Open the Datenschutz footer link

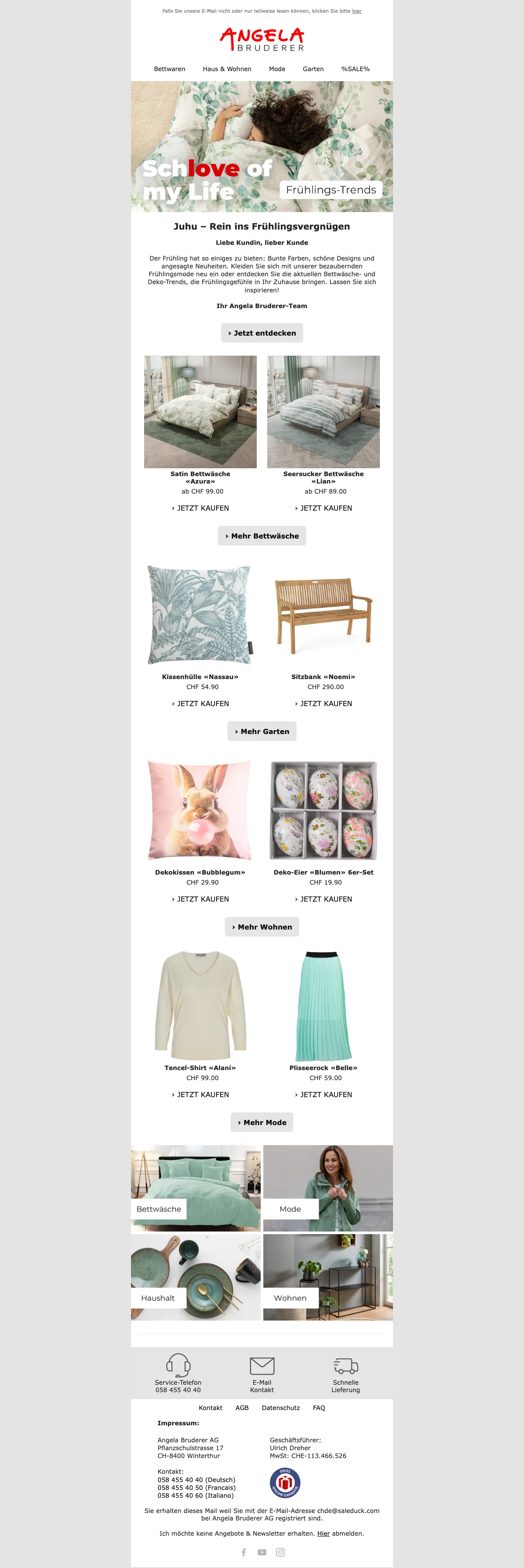(280, 1408)
